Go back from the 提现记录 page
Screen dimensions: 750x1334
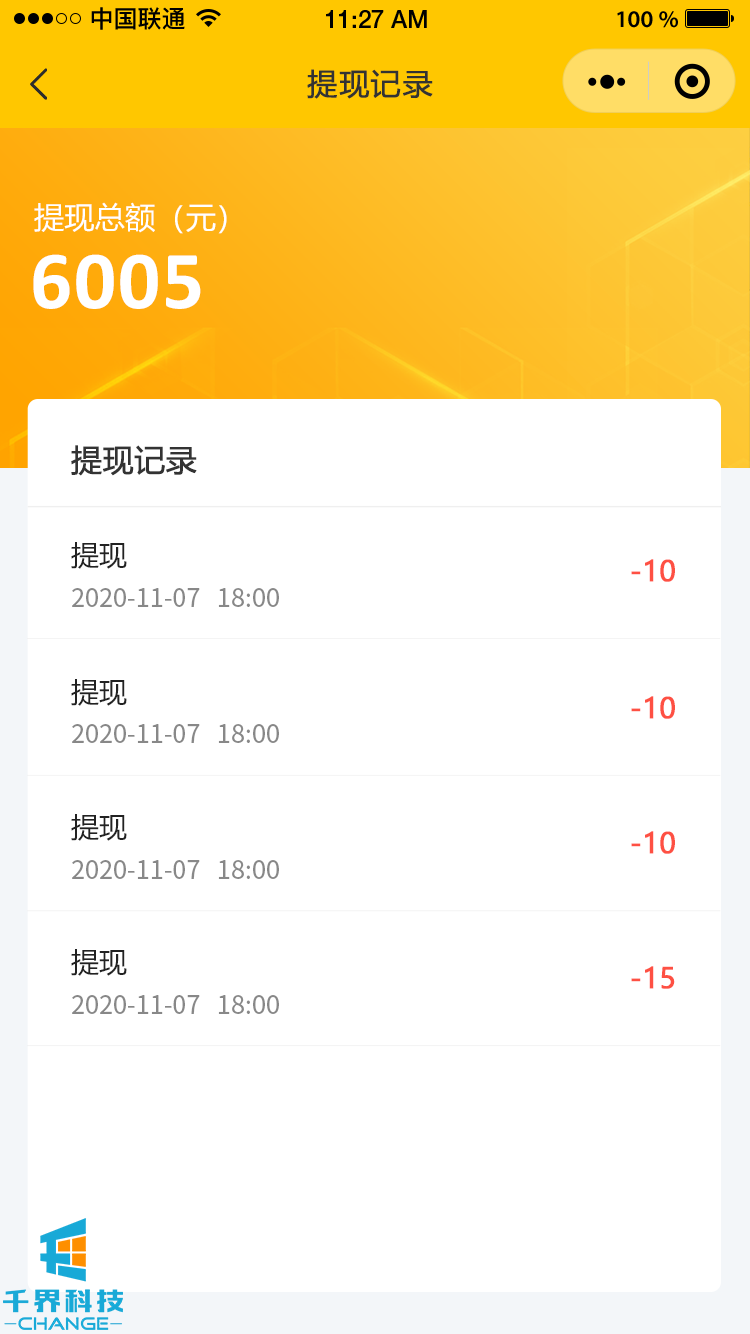pos(39,84)
